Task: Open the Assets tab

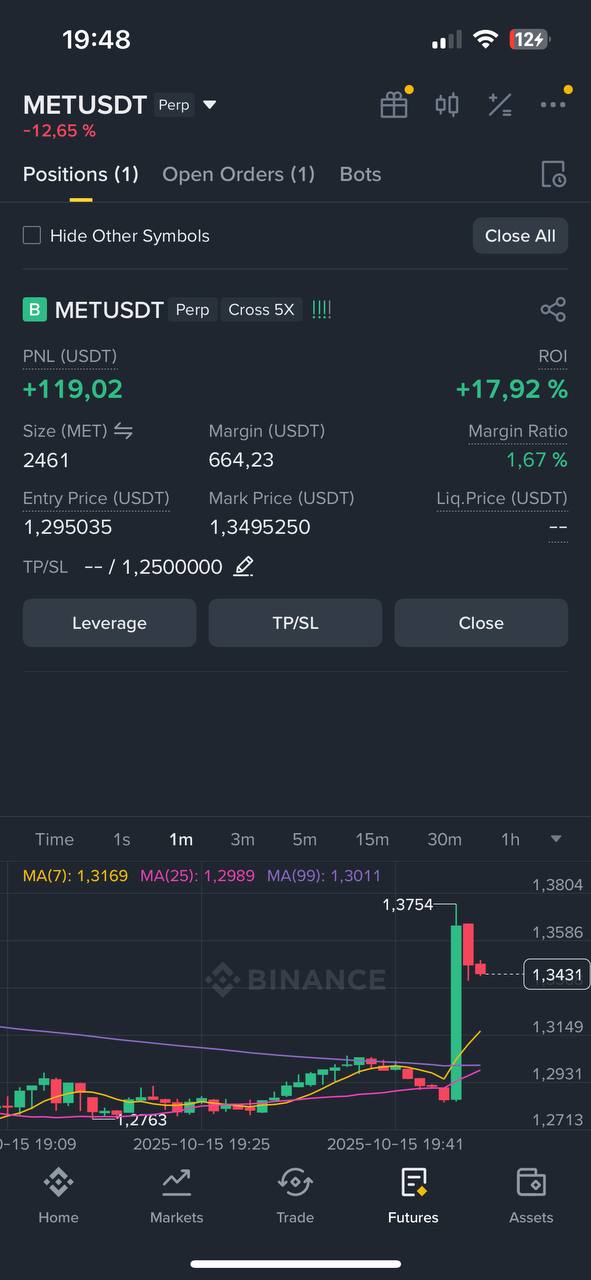Action: [531, 1196]
